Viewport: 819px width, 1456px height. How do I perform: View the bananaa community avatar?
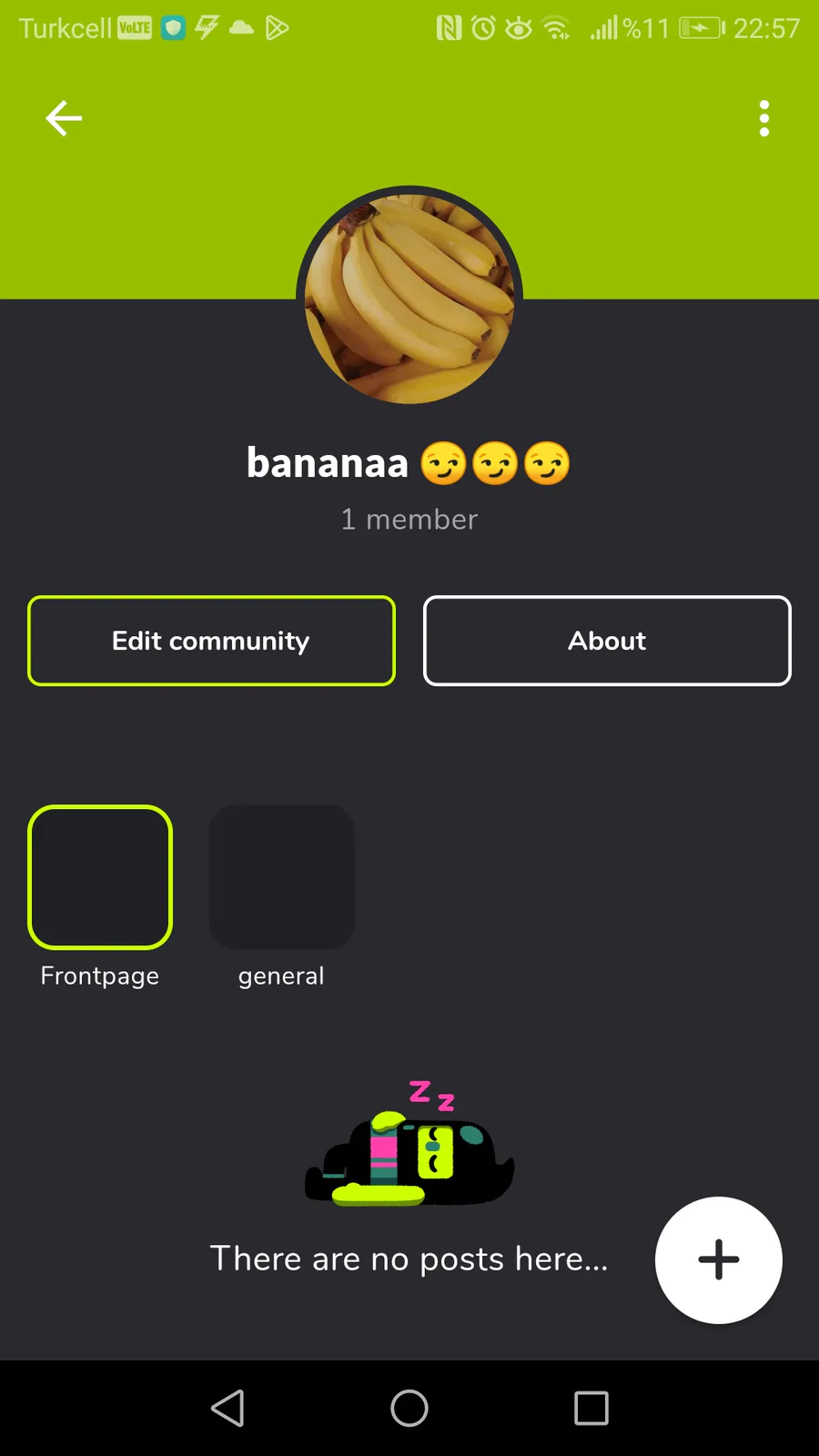(409, 298)
